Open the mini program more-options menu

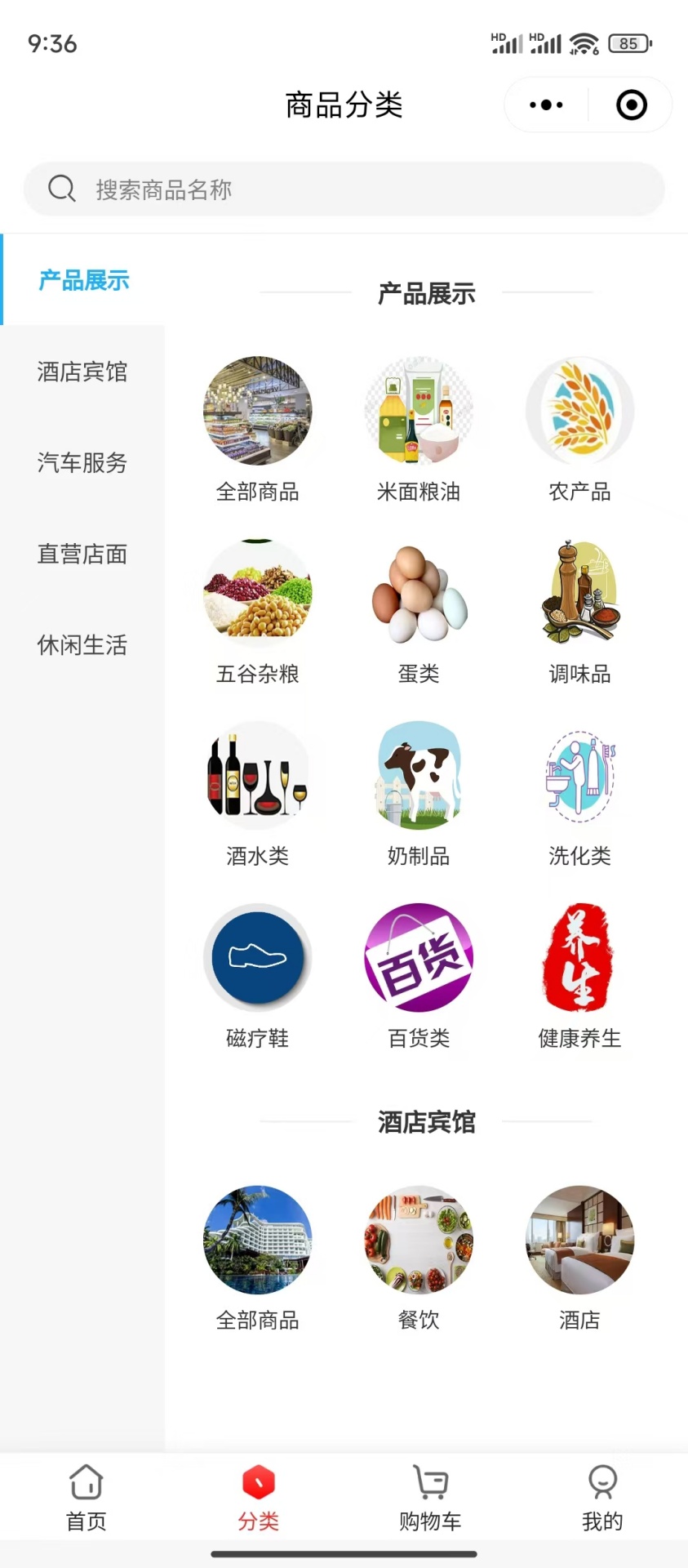tap(546, 105)
